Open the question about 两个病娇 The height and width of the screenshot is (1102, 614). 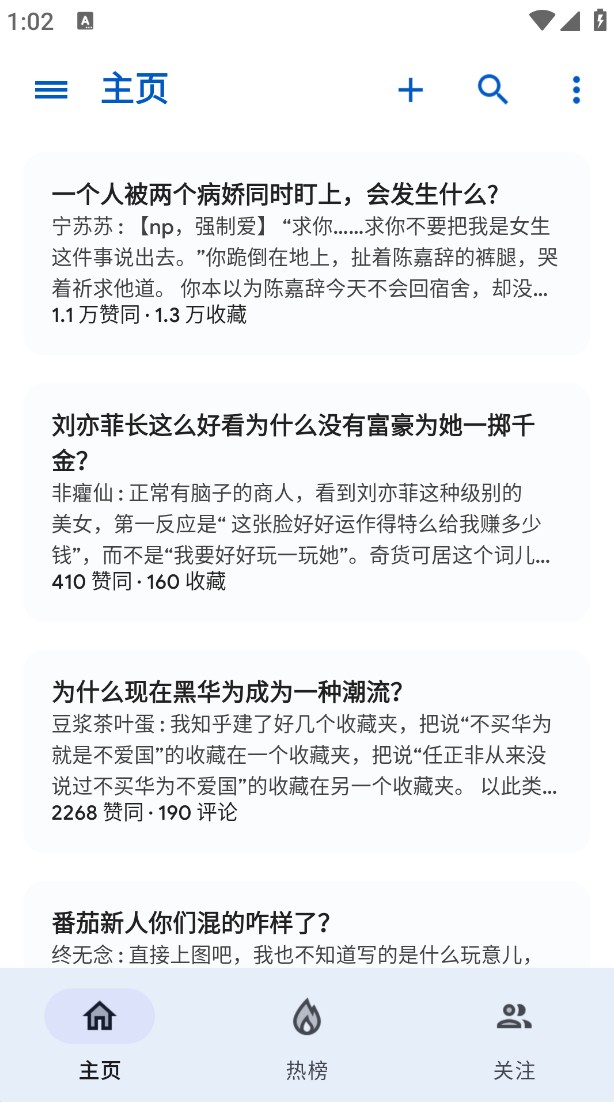(306, 254)
